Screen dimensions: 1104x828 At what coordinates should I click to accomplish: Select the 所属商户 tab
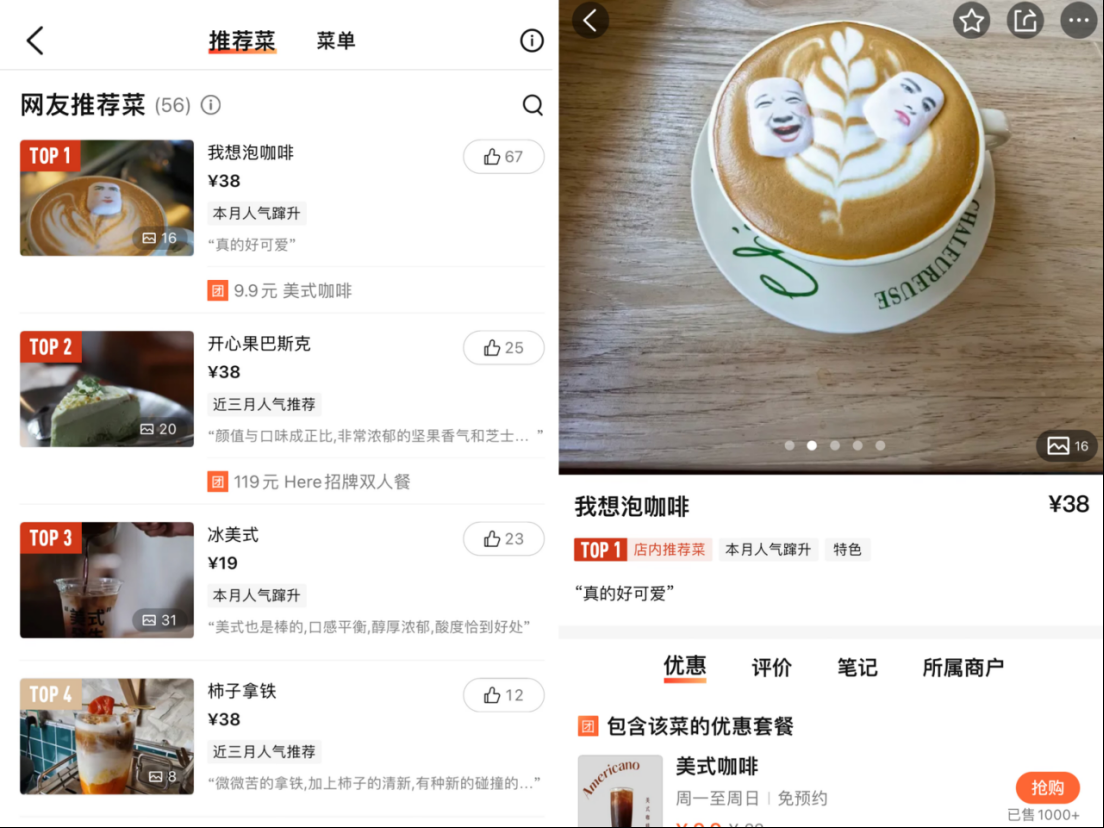pyautogui.click(x=962, y=667)
